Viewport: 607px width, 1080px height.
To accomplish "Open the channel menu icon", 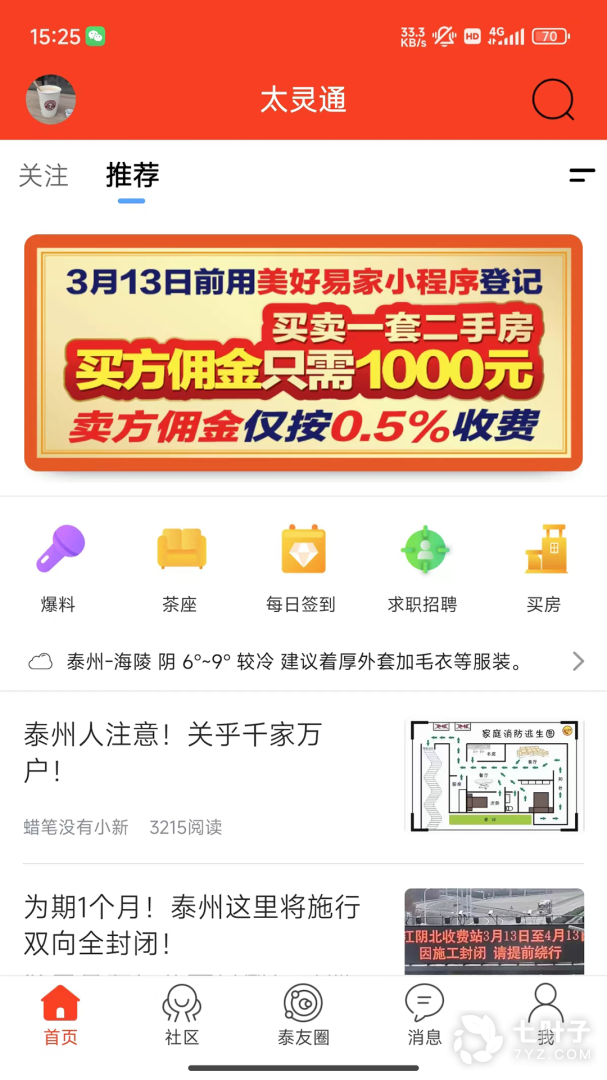I will pos(581,176).
